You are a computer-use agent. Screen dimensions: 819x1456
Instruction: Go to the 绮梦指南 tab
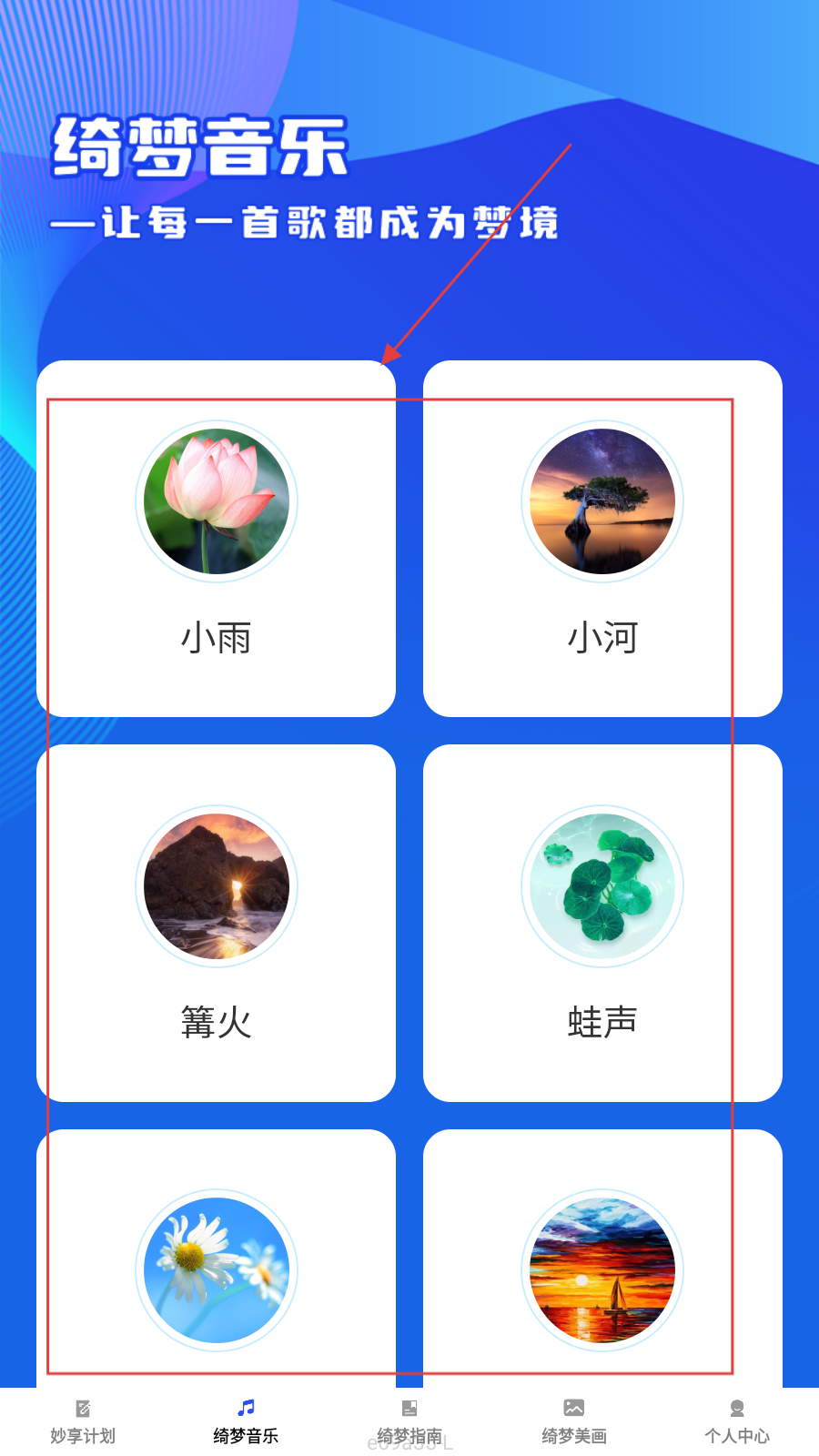(409, 1421)
